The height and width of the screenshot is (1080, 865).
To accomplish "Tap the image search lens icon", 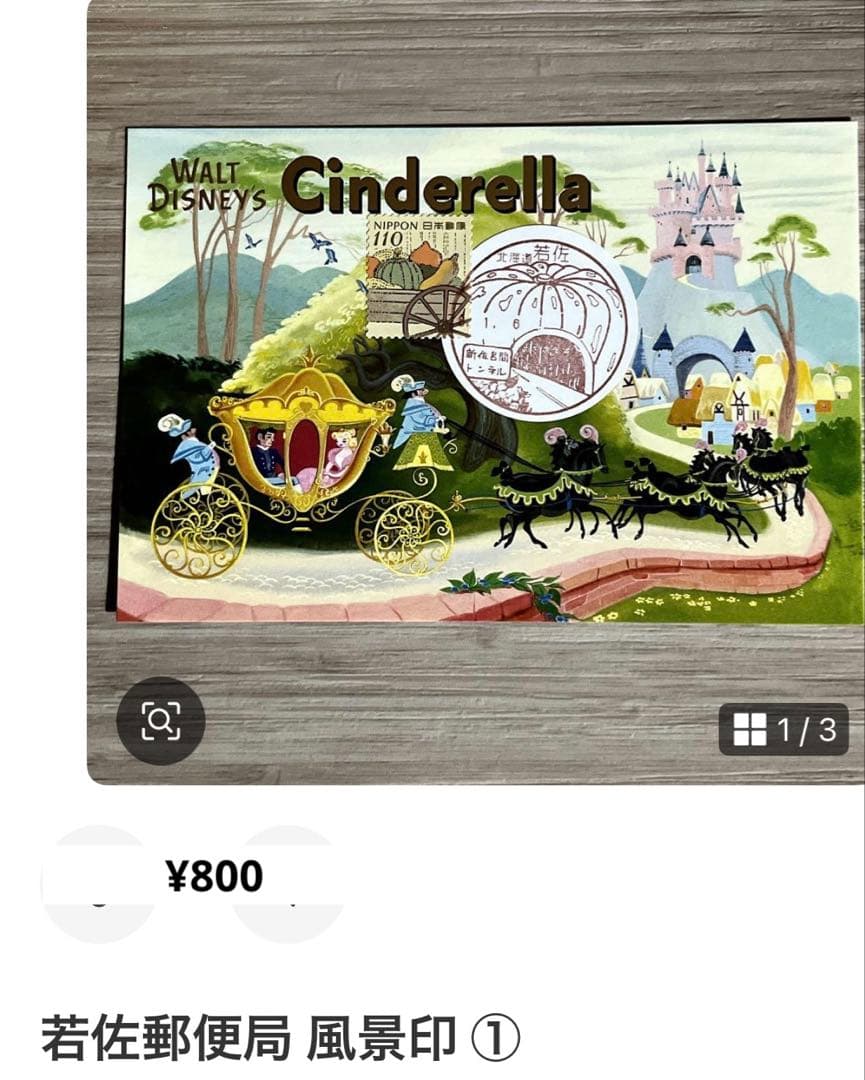I will point(160,721).
